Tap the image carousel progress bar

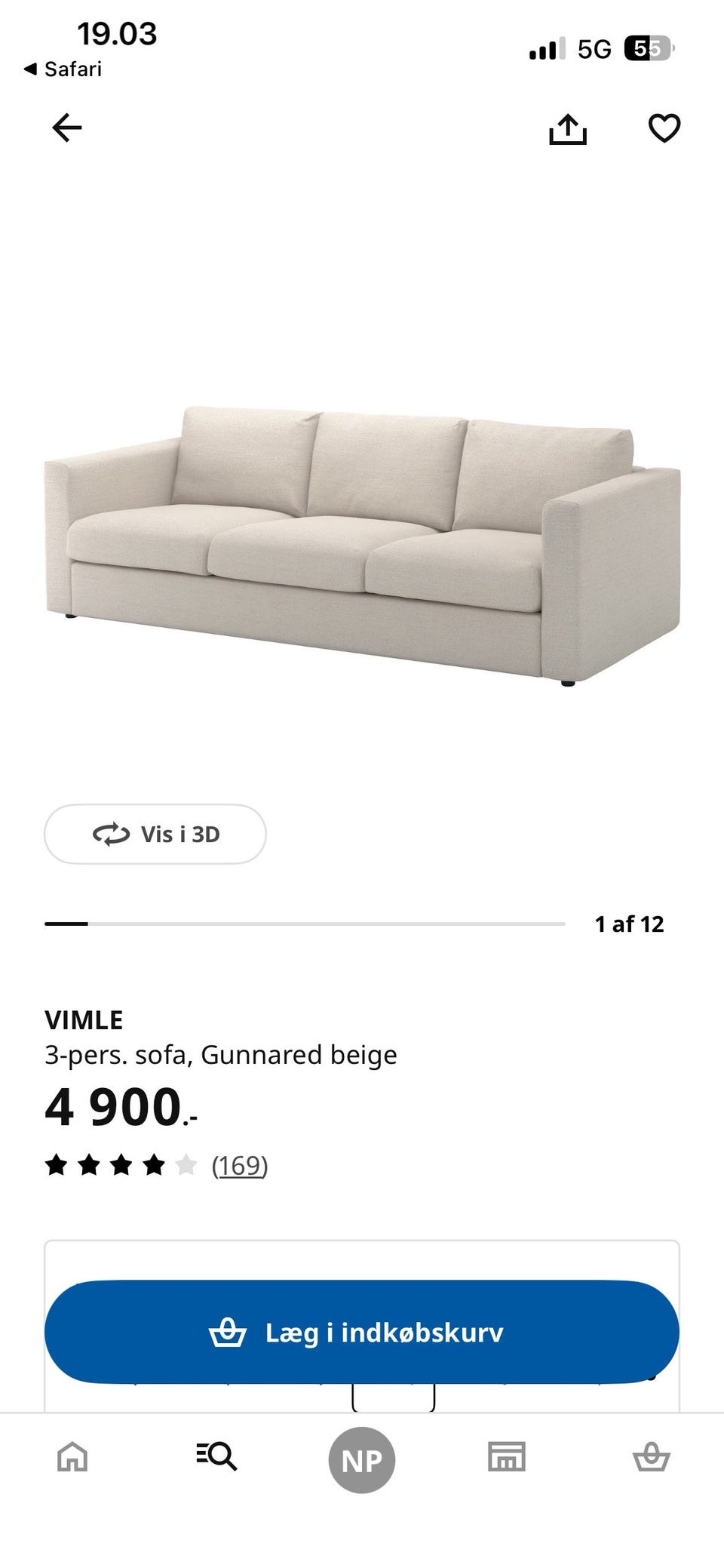(305, 923)
